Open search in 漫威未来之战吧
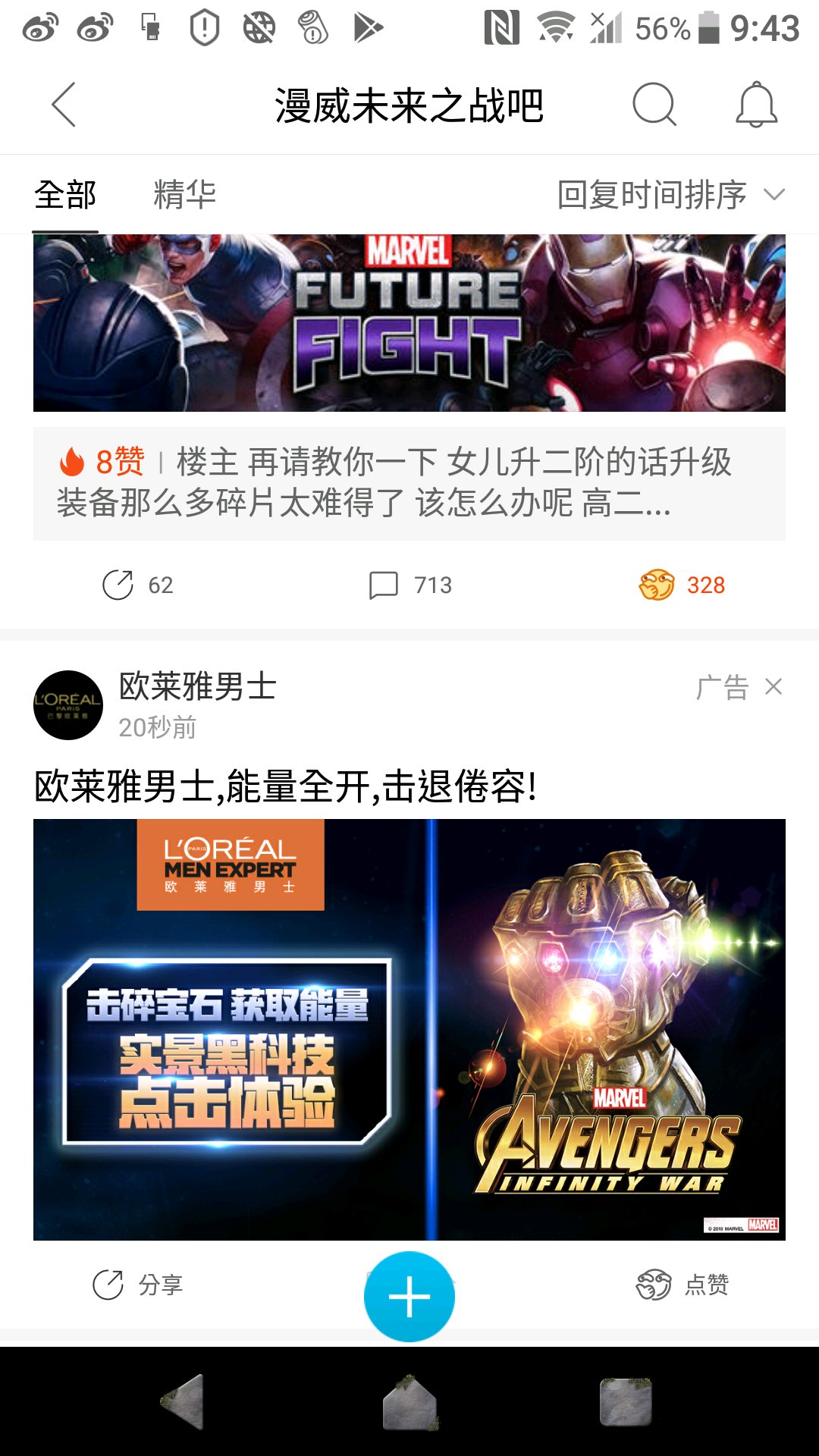Image resolution: width=819 pixels, height=1456 pixels. (x=654, y=105)
